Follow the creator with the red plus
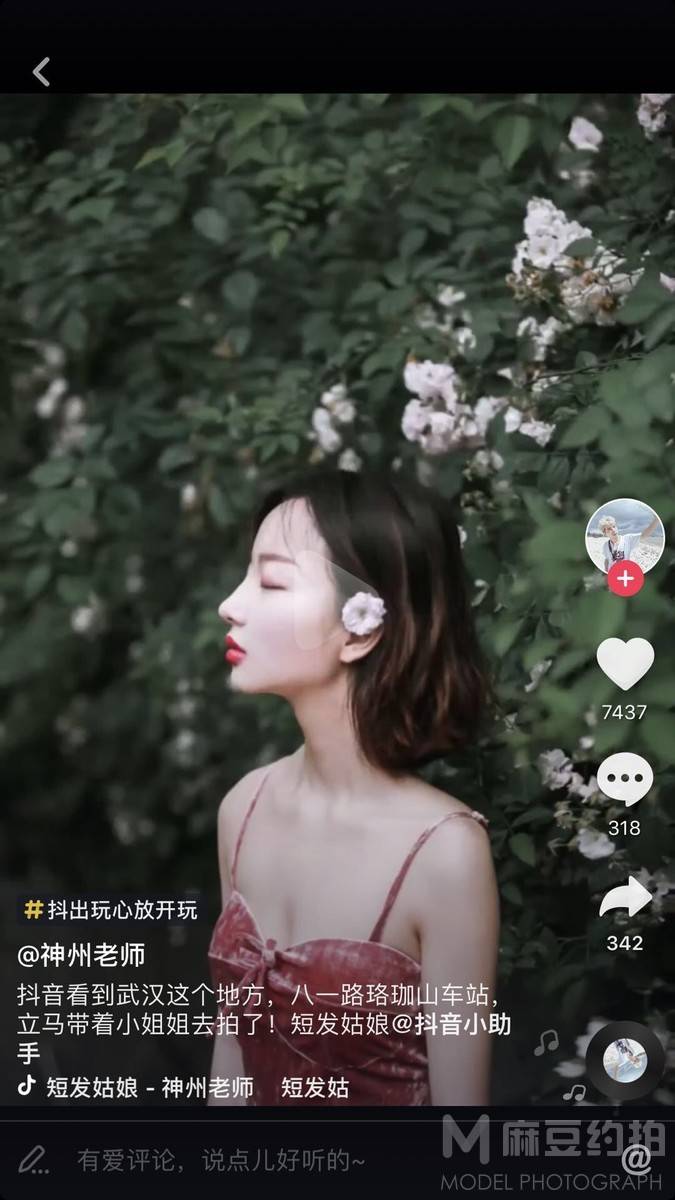Screen dimensions: 675x1200 [625, 578]
